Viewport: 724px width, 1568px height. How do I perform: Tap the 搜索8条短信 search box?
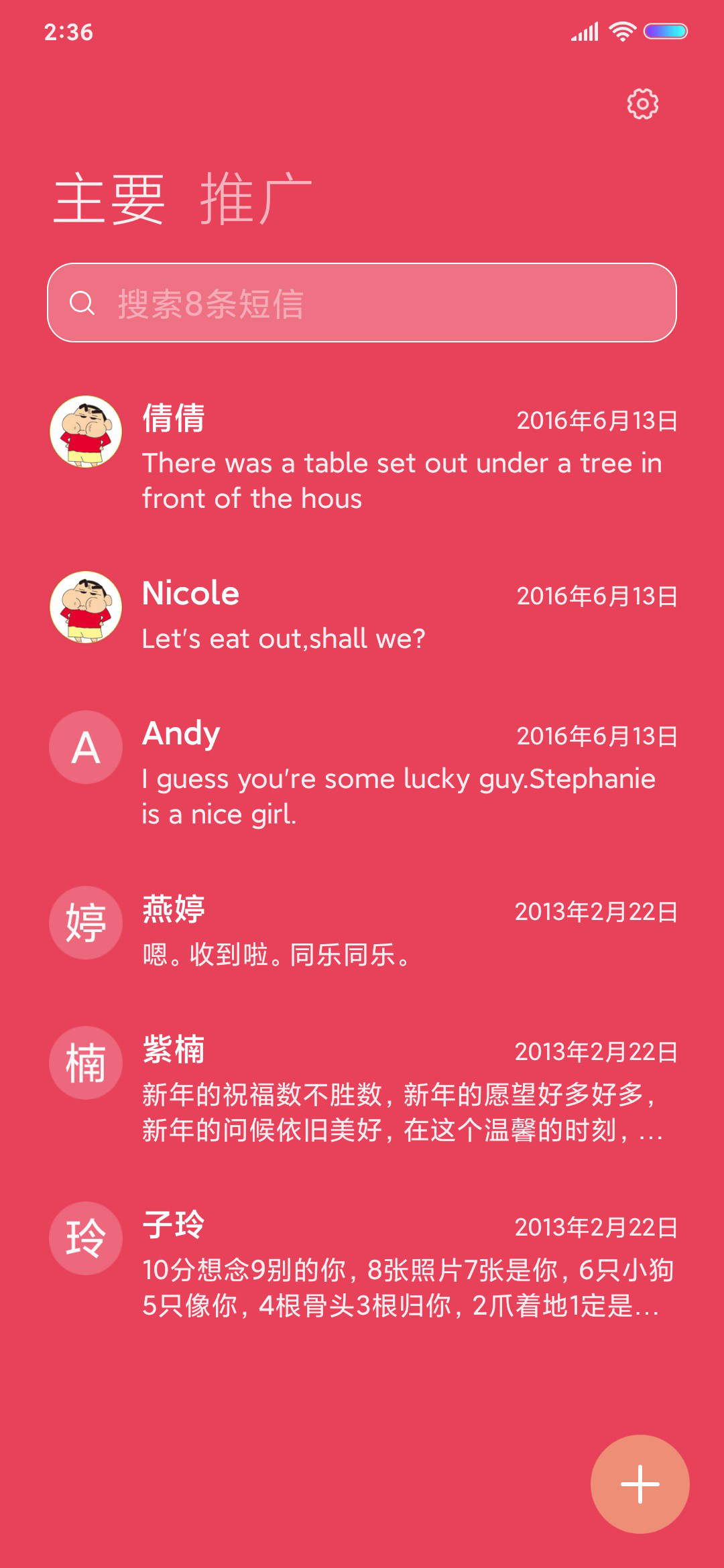click(x=362, y=303)
